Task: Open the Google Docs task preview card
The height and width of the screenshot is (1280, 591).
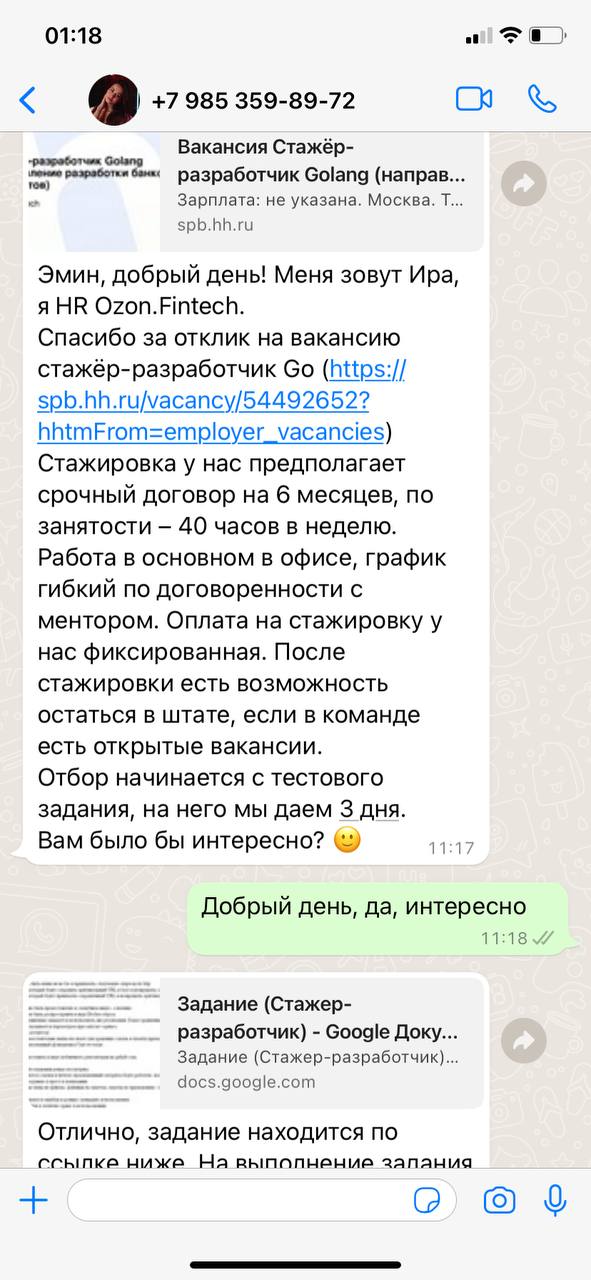Action: (x=254, y=1040)
